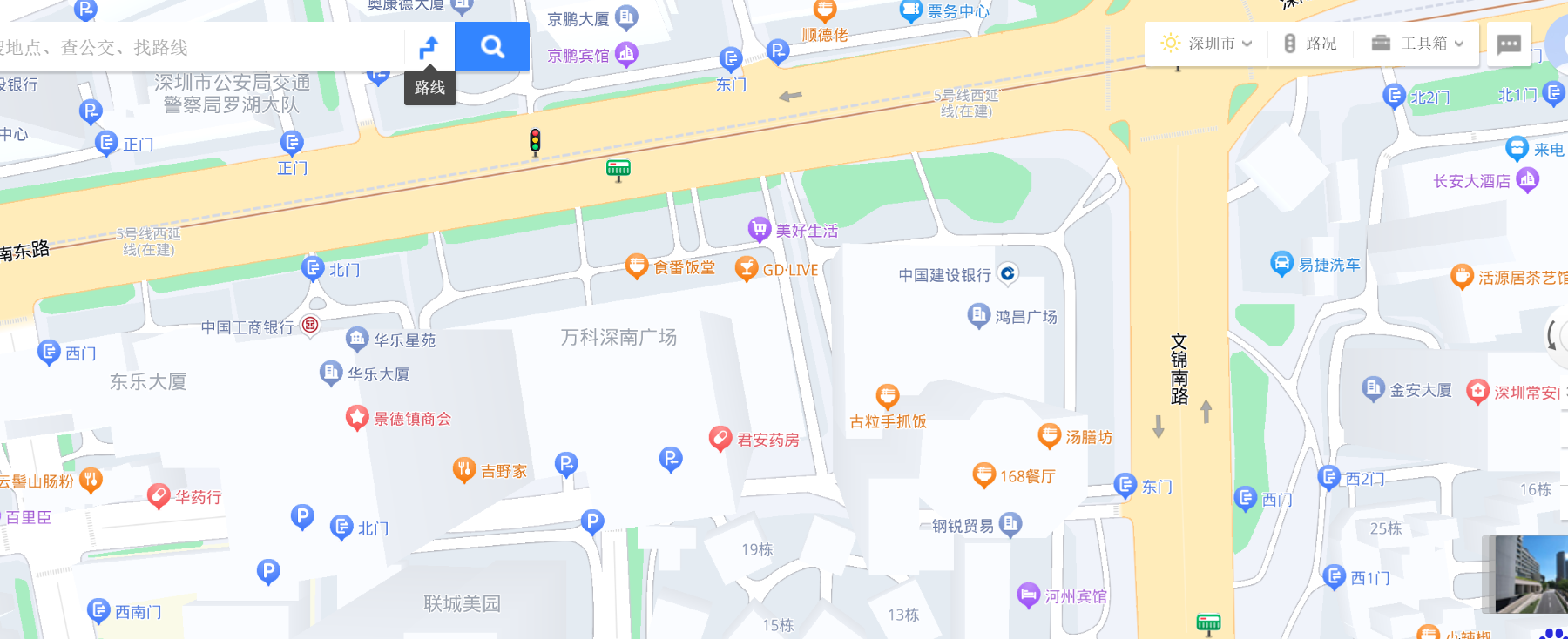The width and height of the screenshot is (1568, 639).
Task: Open the 吉野家 restaurant marker
Action: coord(464,470)
